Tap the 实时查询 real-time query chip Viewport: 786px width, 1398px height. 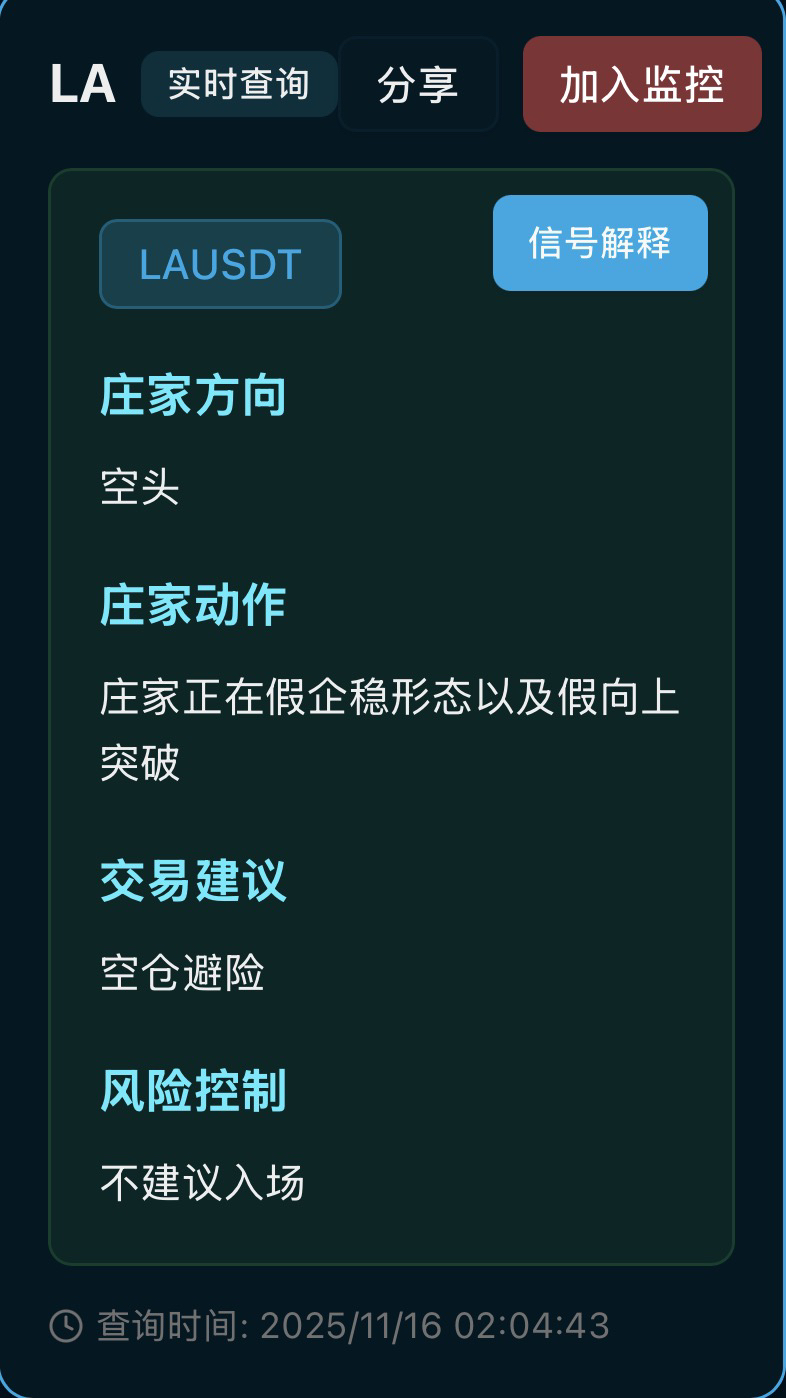tap(239, 85)
